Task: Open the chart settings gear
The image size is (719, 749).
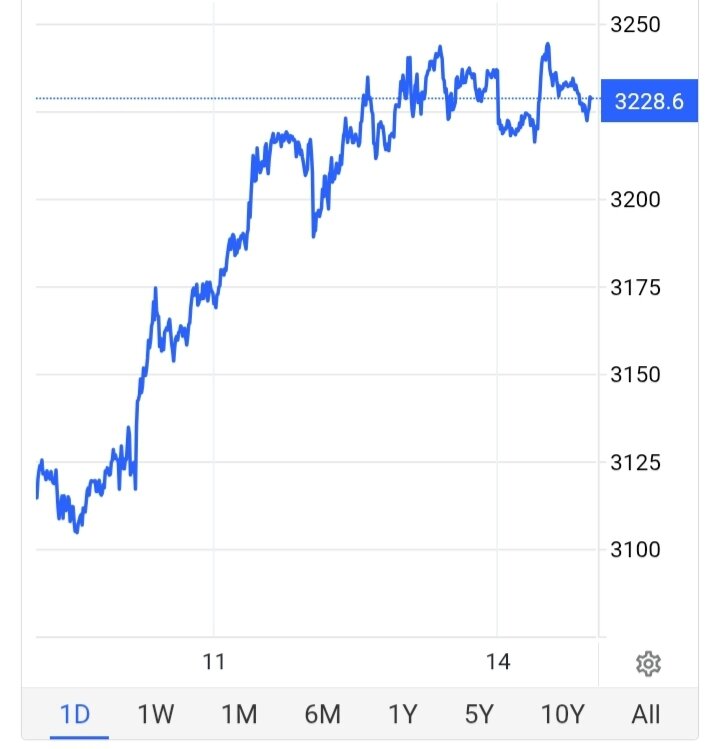Action: pyautogui.click(x=648, y=662)
